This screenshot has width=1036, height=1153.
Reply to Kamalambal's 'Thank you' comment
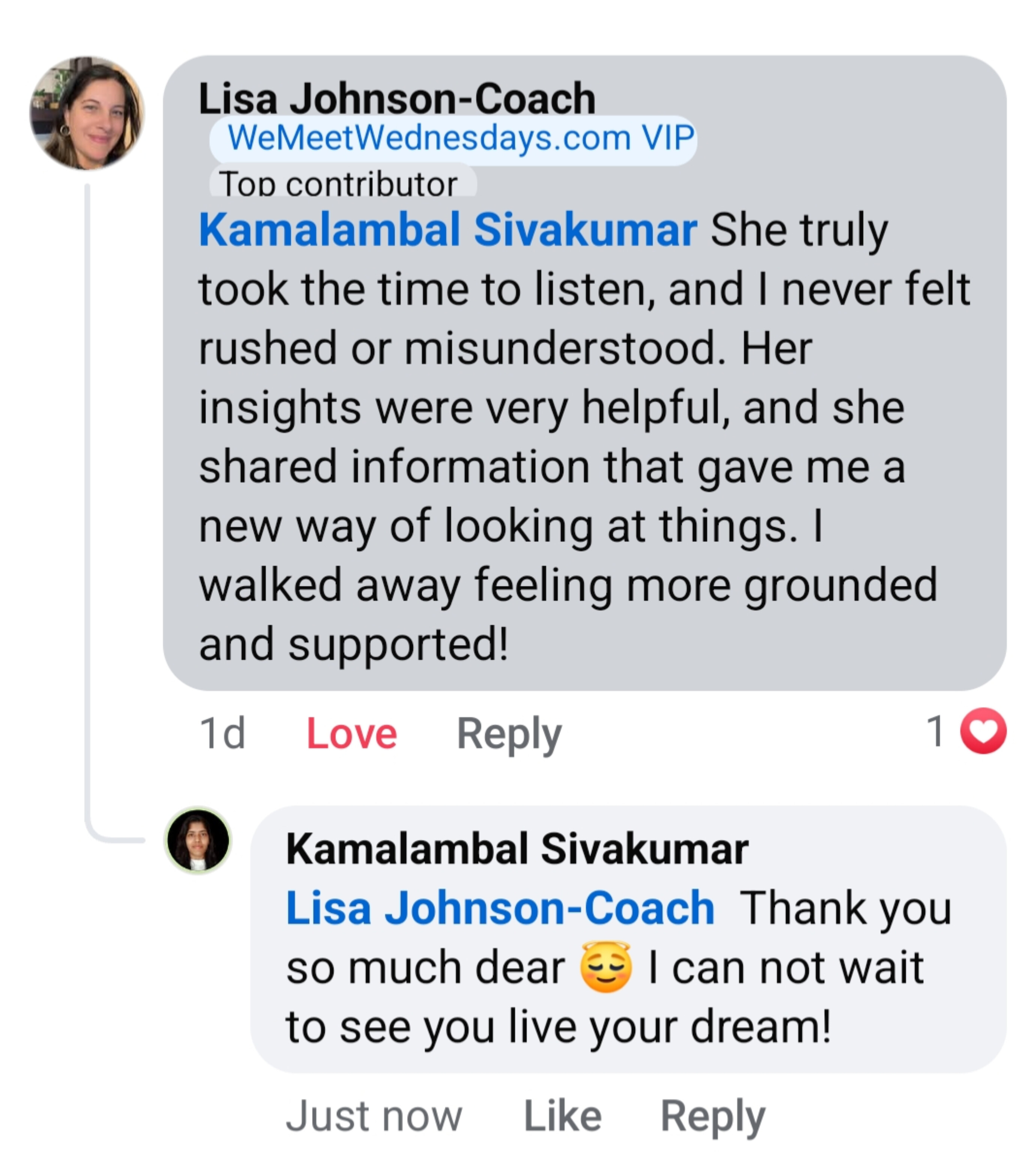click(712, 1116)
